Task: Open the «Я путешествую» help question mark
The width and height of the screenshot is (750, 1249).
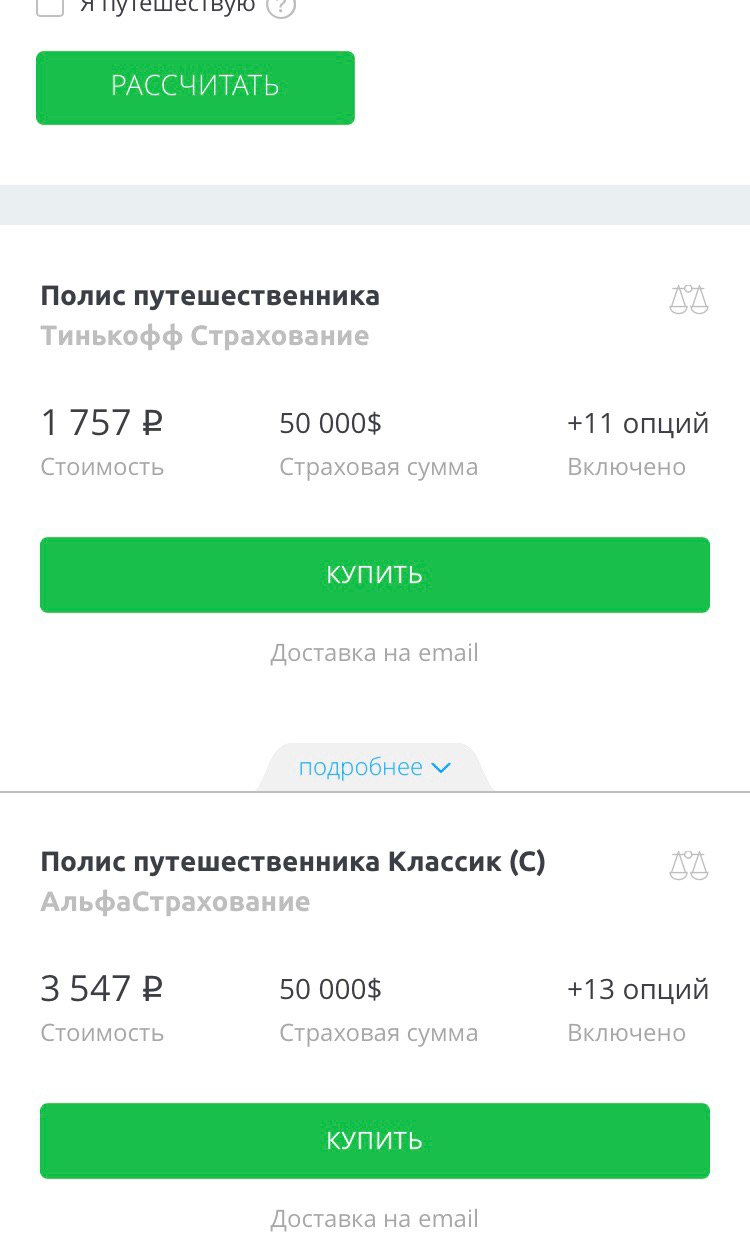Action: (282, 7)
